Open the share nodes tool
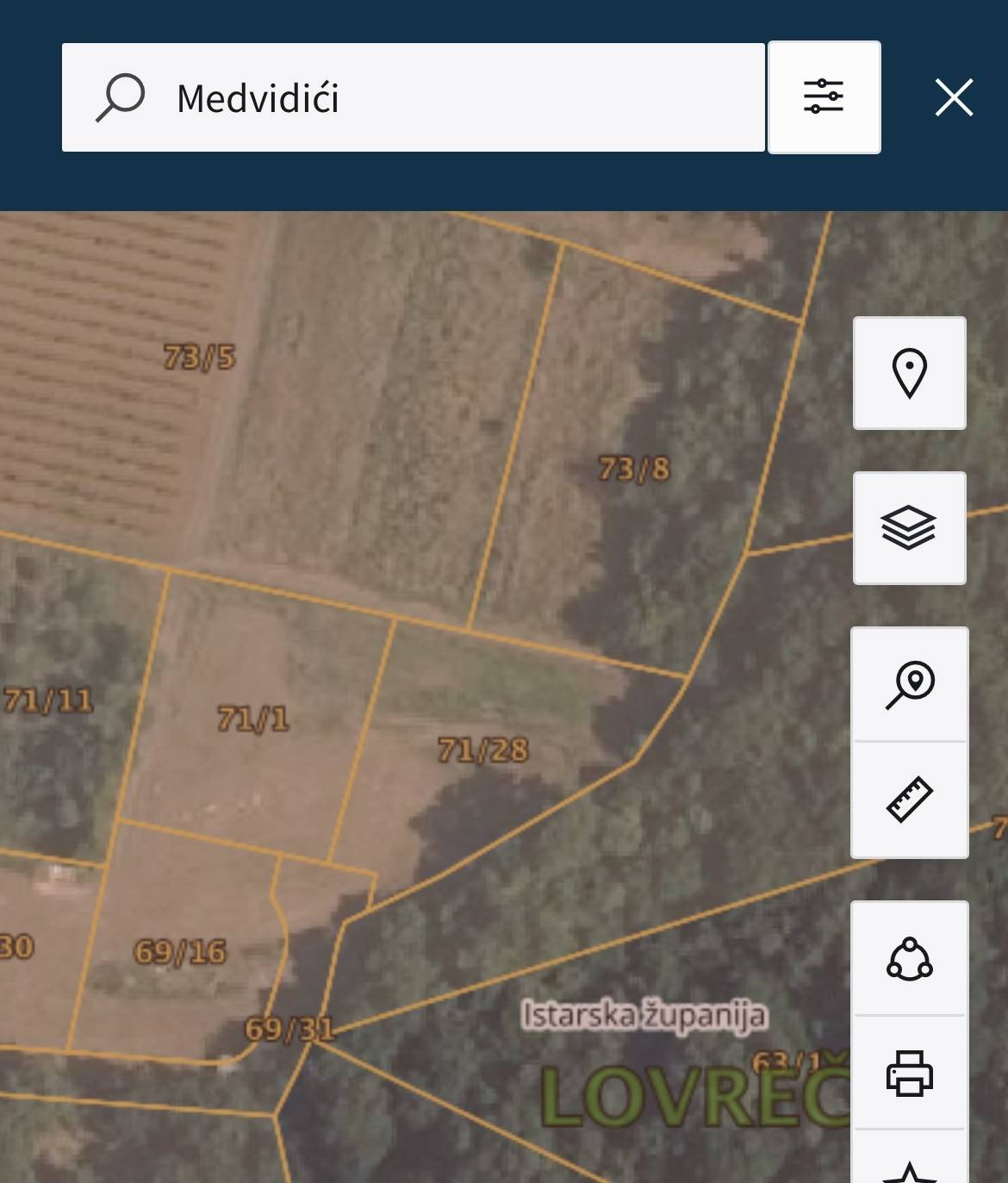1008x1183 pixels. click(x=909, y=959)
